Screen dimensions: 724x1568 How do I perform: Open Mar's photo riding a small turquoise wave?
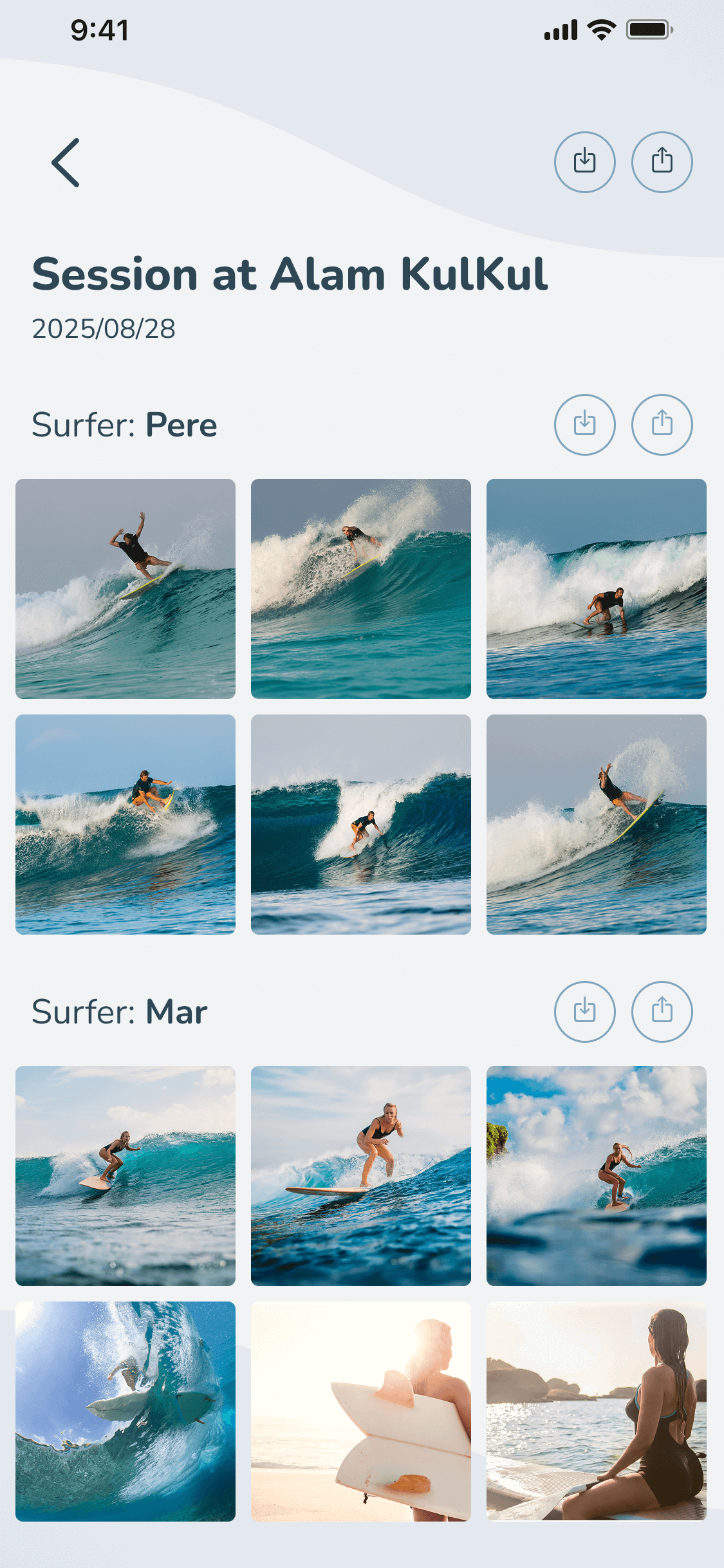[x=125, y=1176]
